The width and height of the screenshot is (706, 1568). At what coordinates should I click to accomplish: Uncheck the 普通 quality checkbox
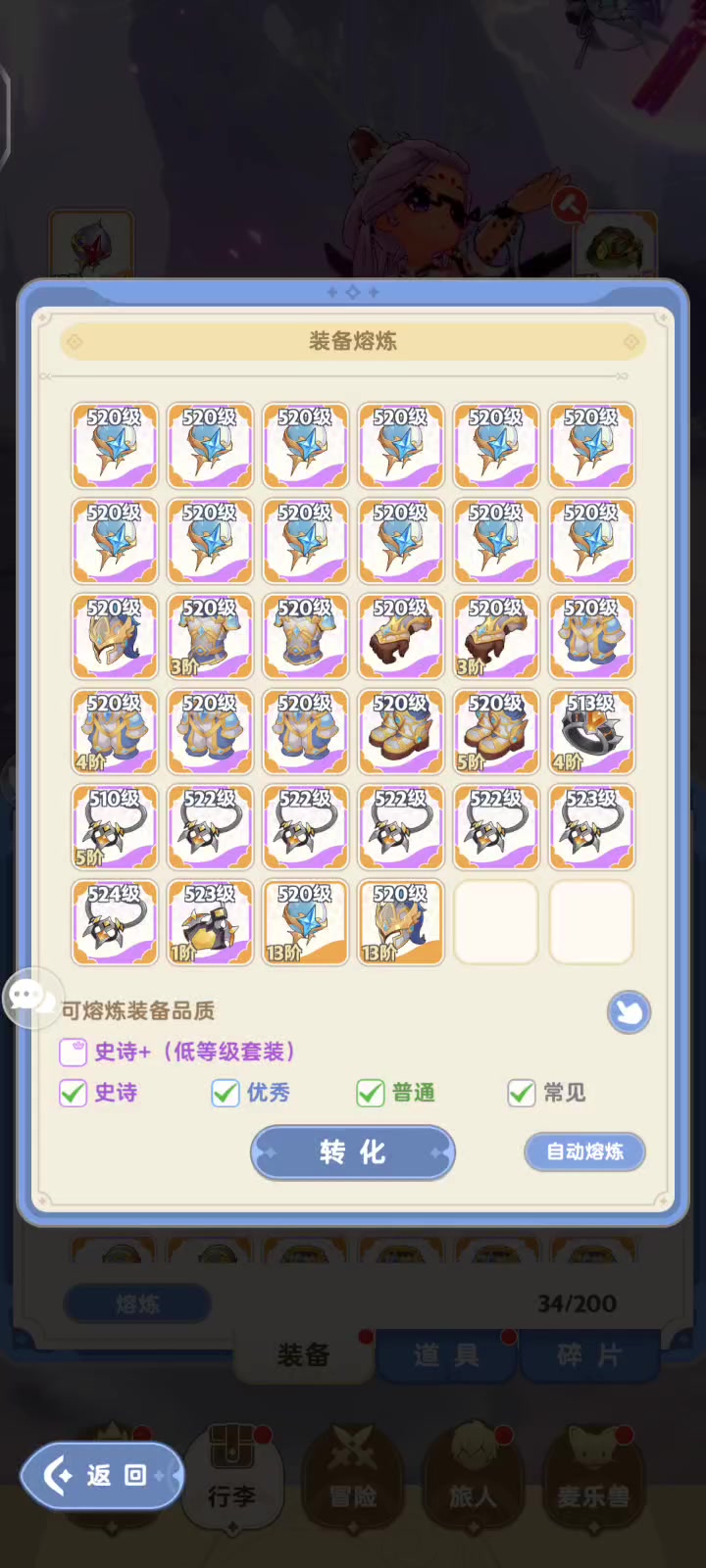click(x=370, y=1093)
